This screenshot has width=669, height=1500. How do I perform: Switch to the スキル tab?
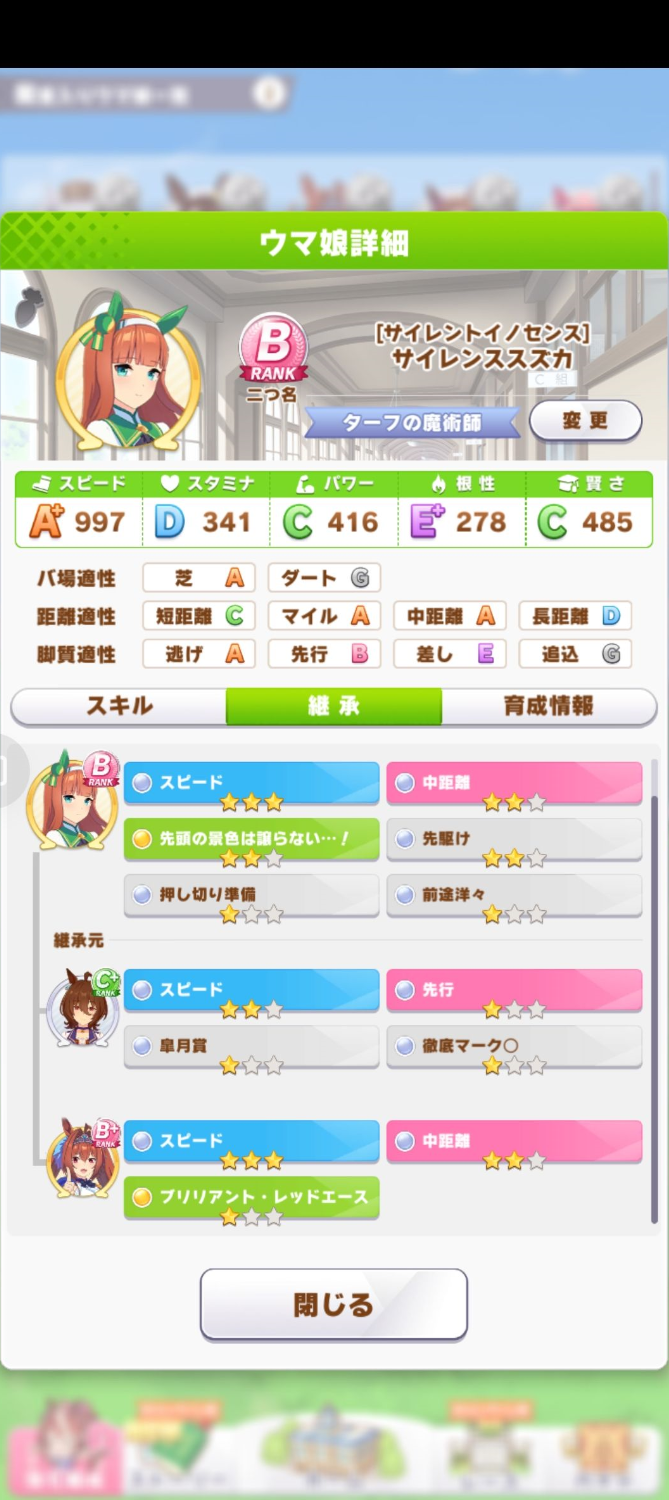click(x=119, y=706)
